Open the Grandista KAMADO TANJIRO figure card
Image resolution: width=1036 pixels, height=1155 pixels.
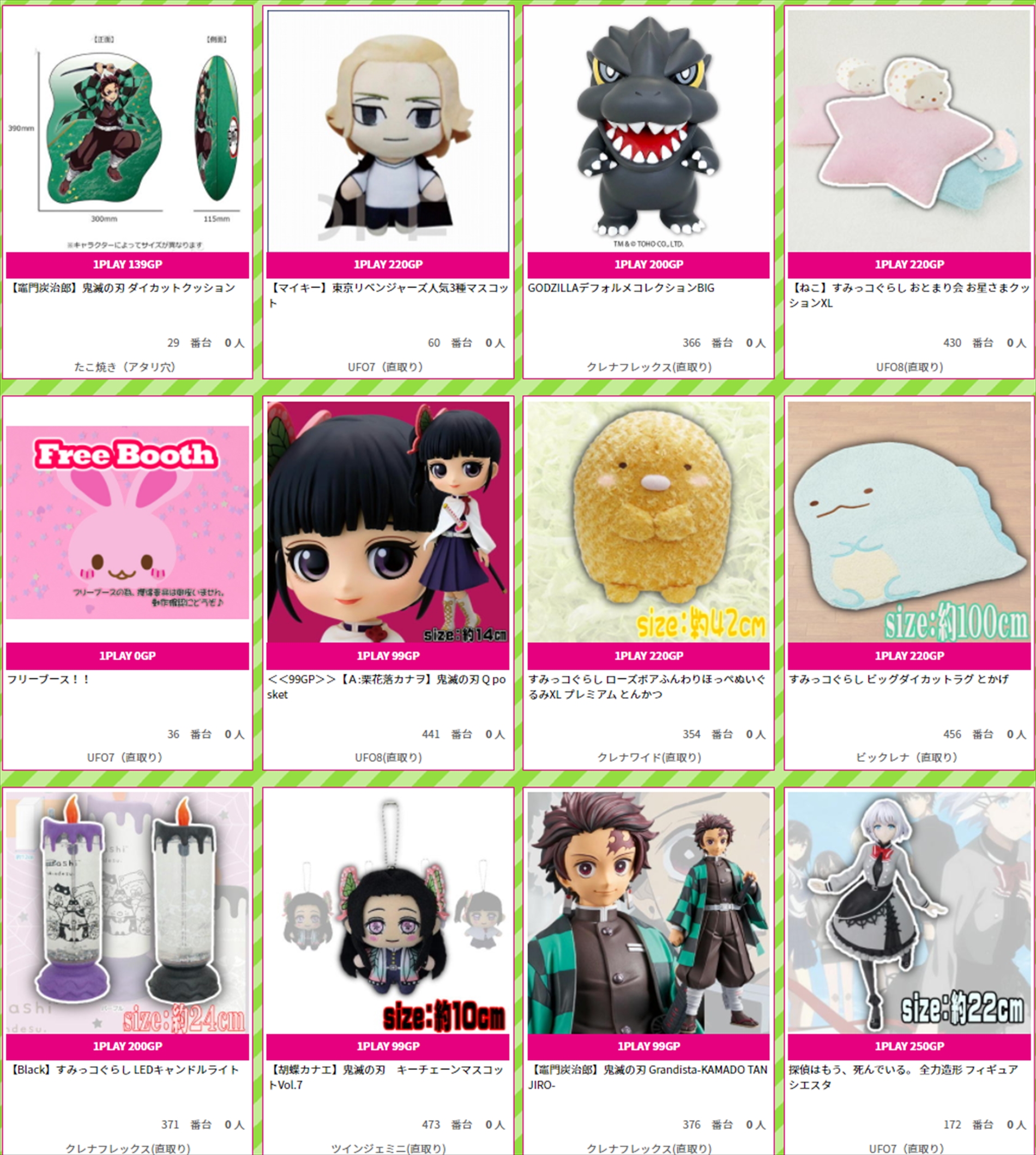(x=648, y=912)
